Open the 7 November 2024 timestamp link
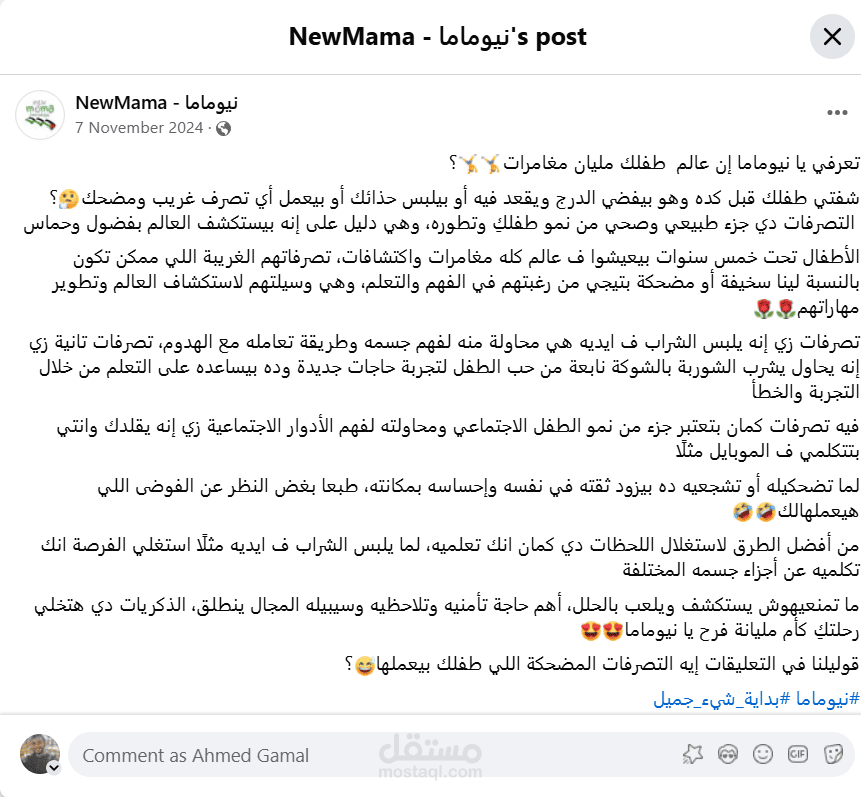This screenshot has width=861, height=797. point(139,127)
